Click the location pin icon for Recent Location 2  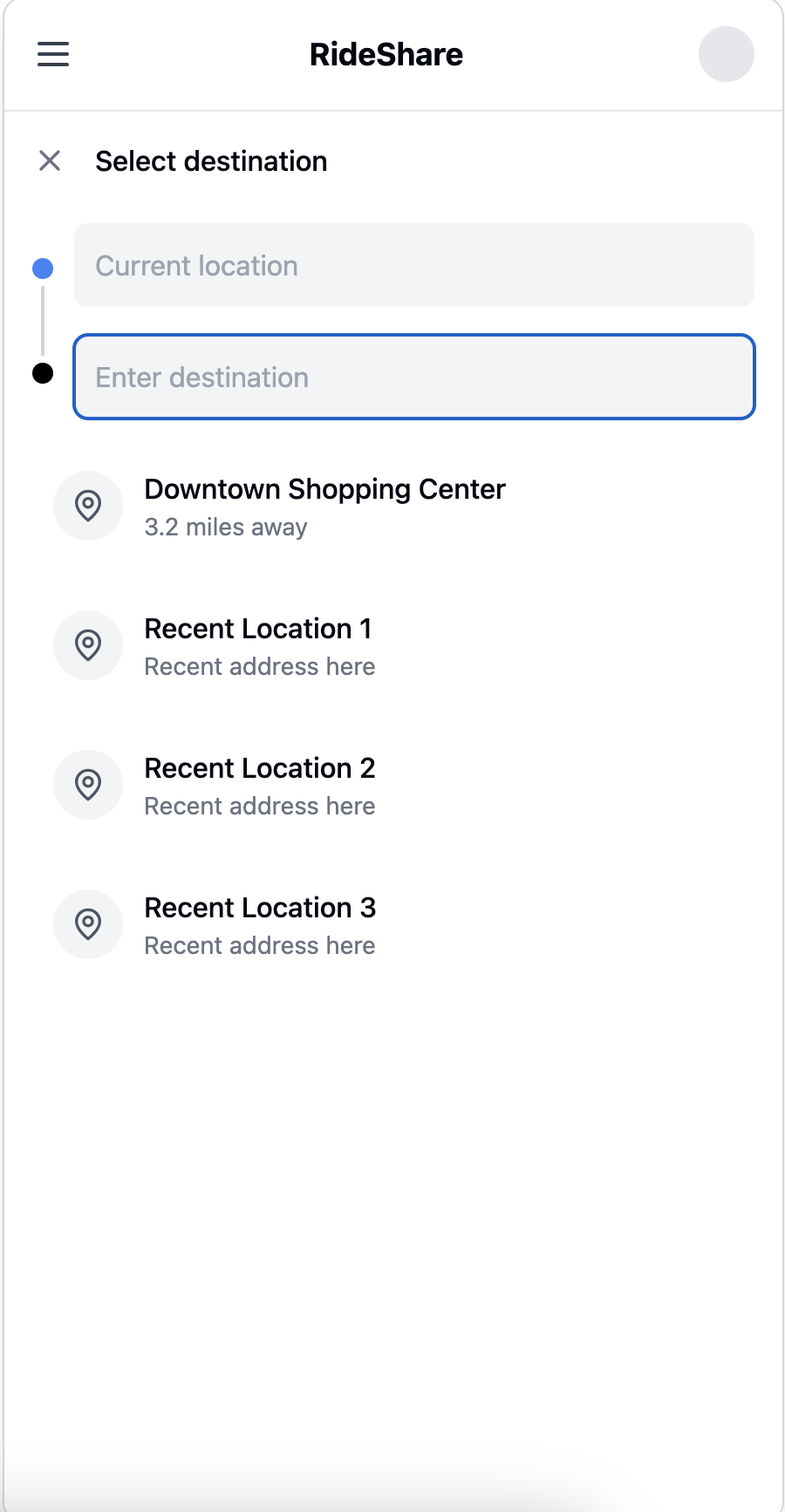[x=87, y=785]
